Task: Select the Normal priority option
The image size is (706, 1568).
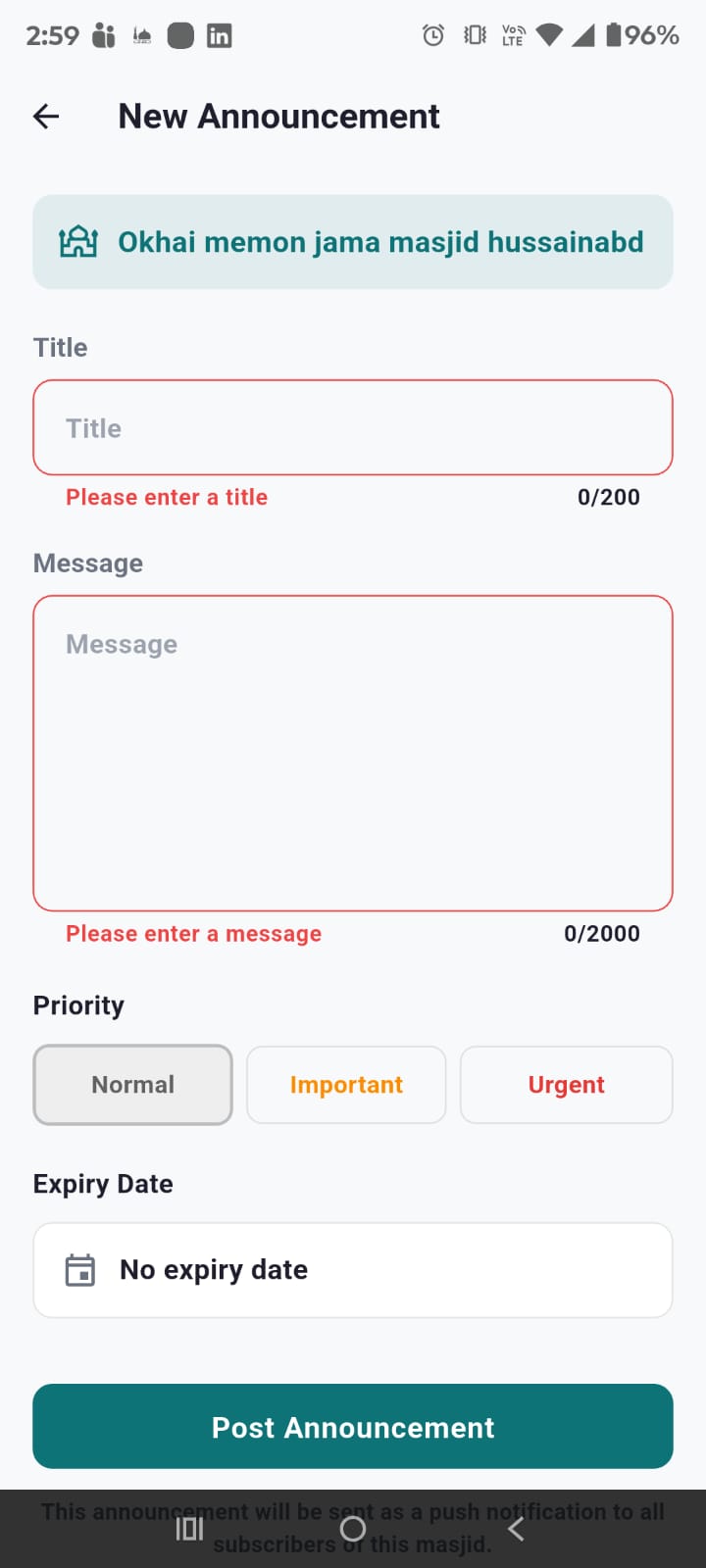Action: (132, 1085)
